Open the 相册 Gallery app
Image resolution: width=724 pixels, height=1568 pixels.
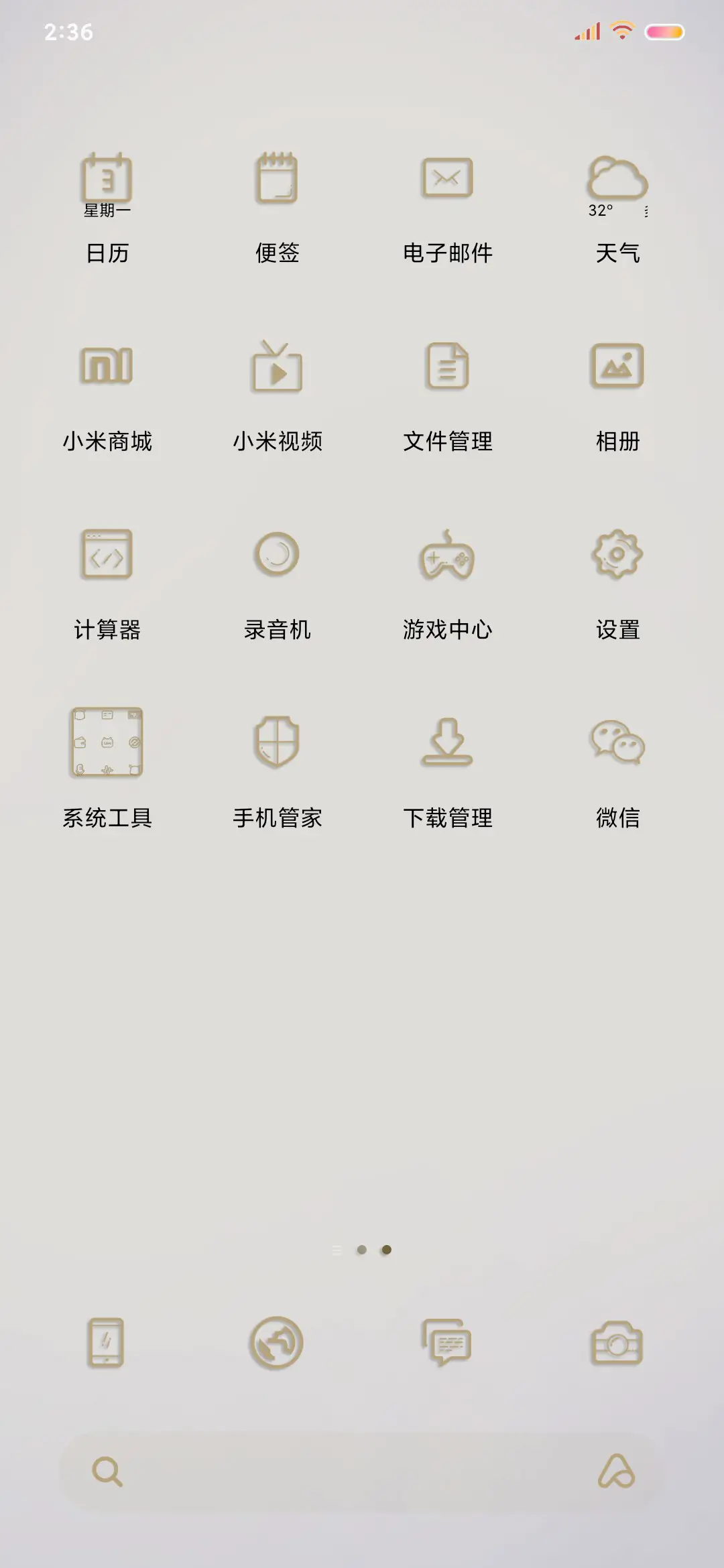click(x=615, y=367)
